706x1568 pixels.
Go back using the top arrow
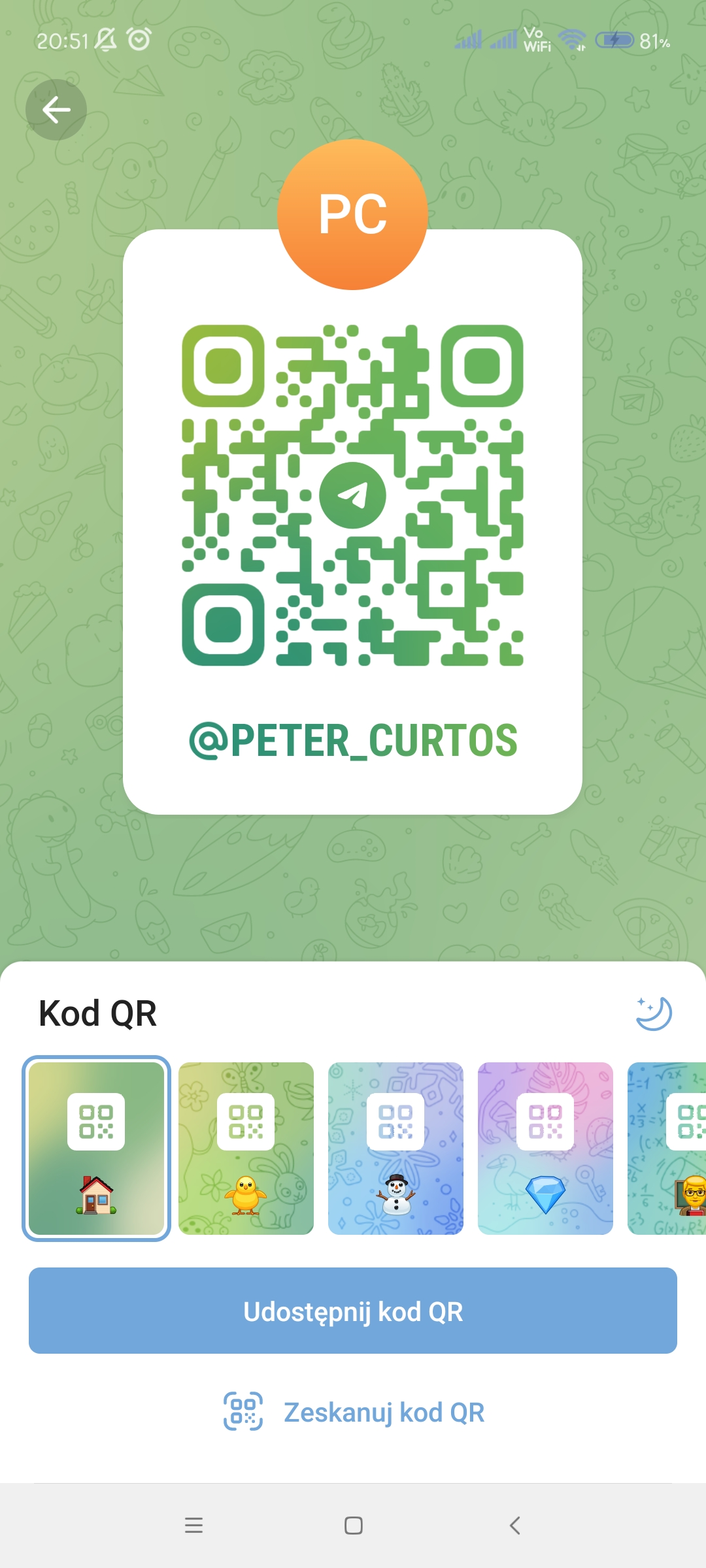coord(56,110)
